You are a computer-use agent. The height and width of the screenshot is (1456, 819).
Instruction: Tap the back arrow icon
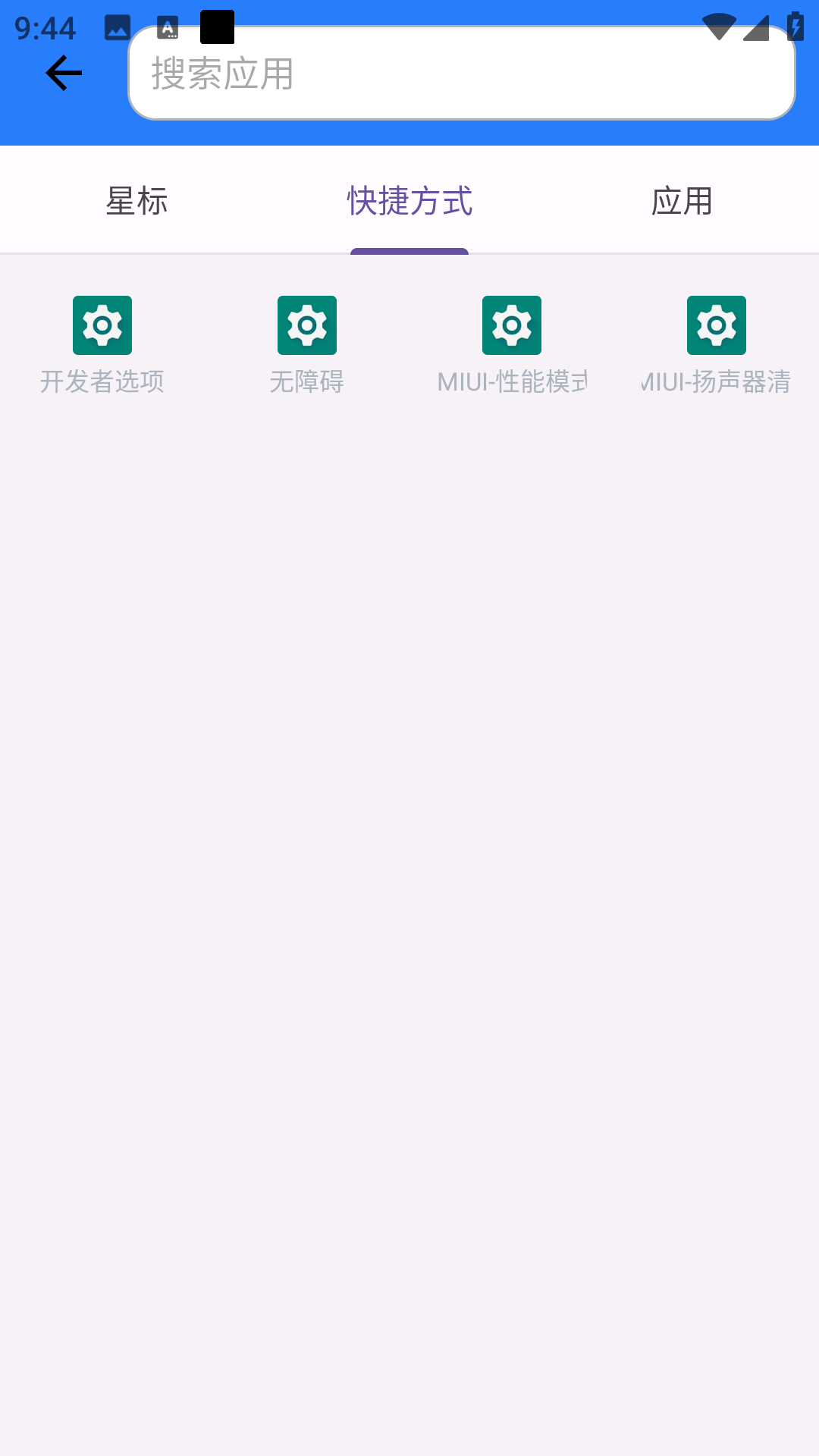62,73
